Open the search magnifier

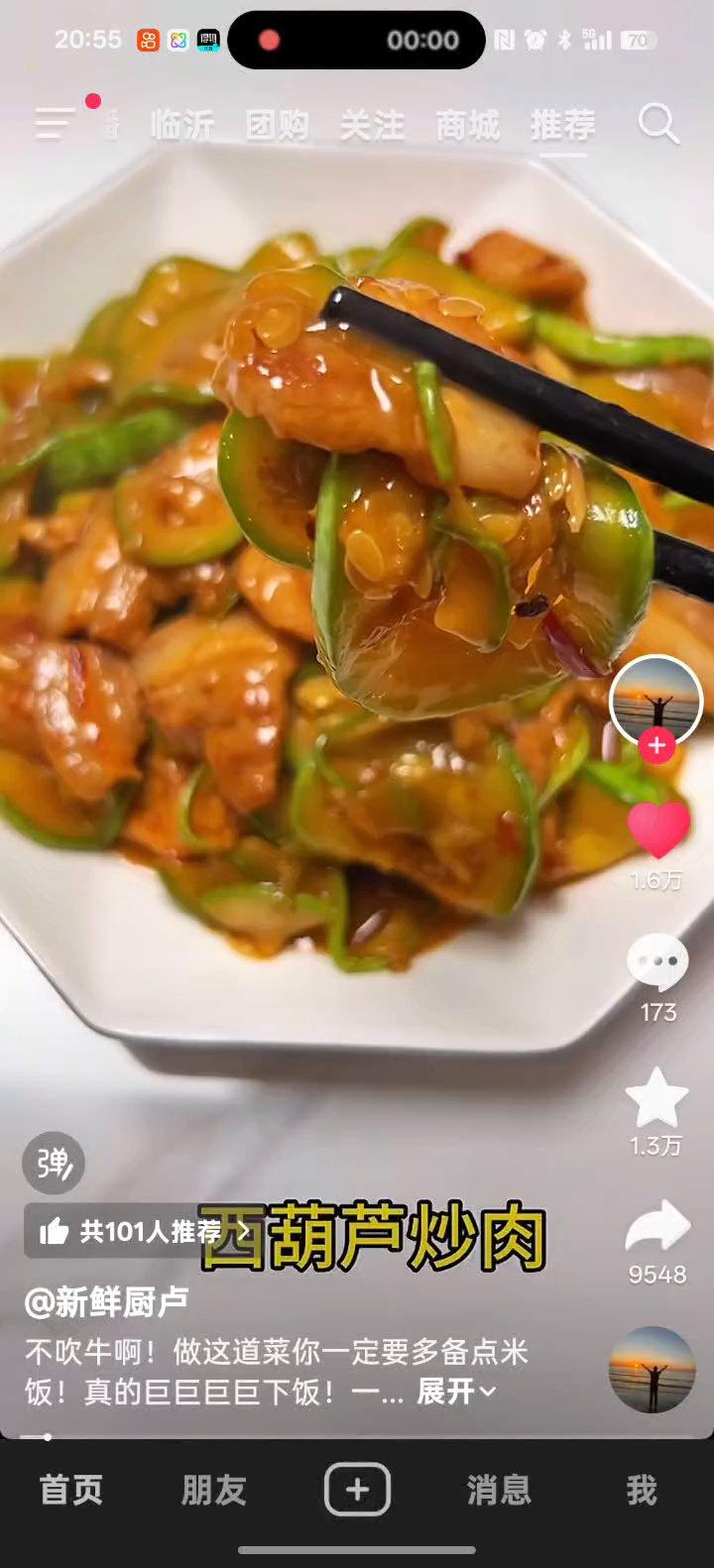click(657, 125)
